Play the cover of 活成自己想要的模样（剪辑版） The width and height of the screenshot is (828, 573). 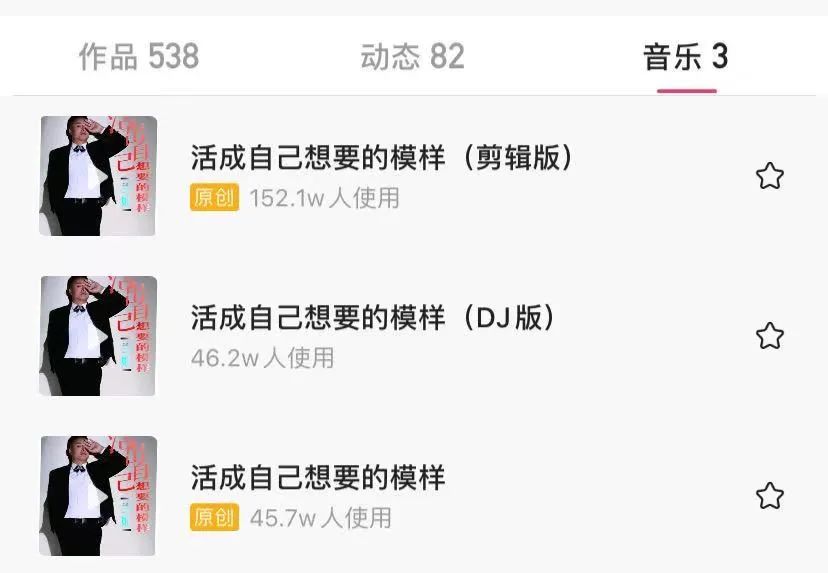98,177
